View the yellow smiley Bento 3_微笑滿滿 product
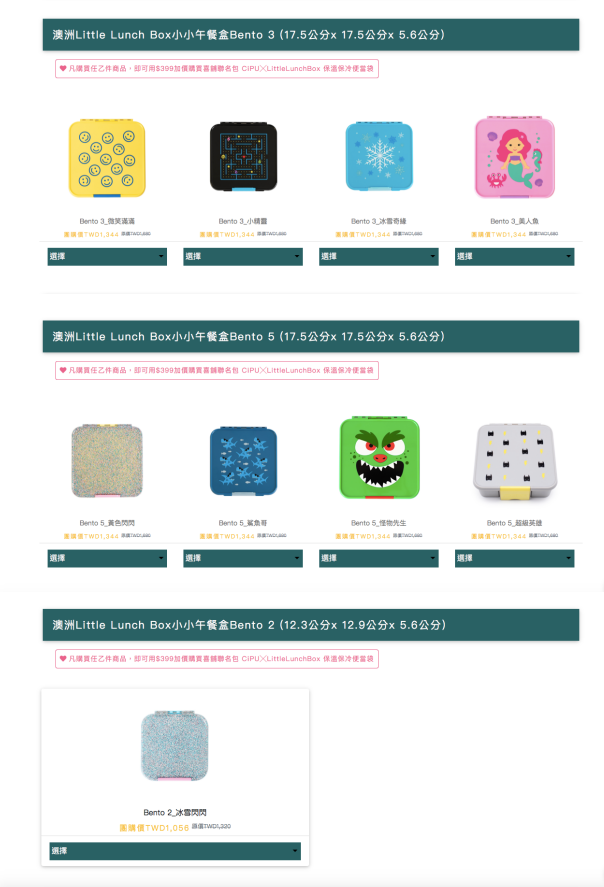Image resolution: width=604 pixels, height=887 pixels. point(104,155)
